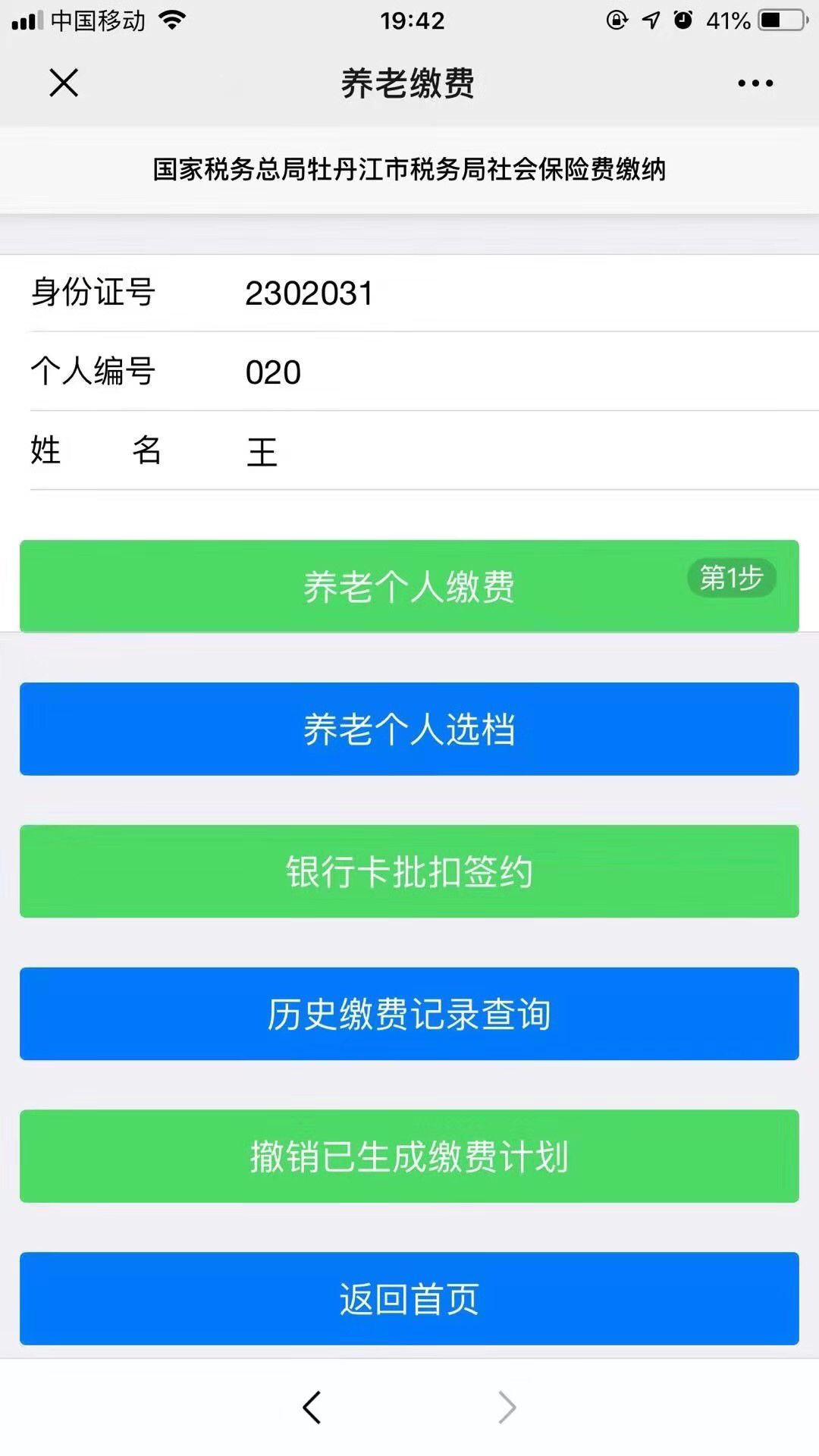Open 养老个人选档
Image resolution: width=819 pixels, height=1456 pixels.
click(409, 729)
